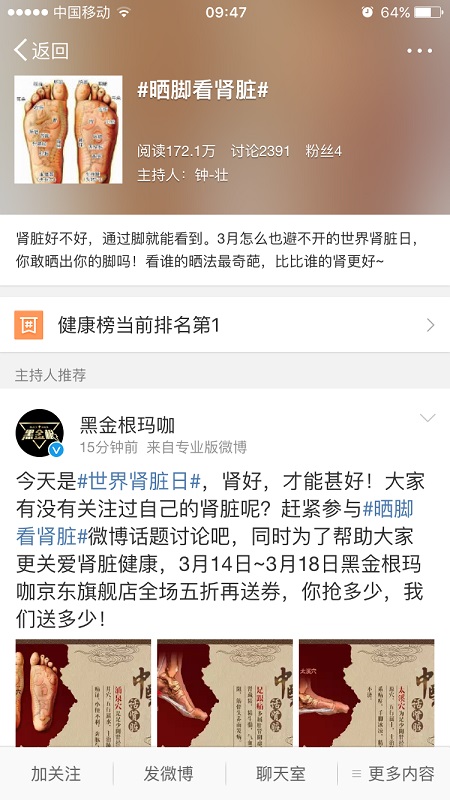This screenshot has height=800, width=450.
Task: Open the three-dot overflow menu
Action: coord(419,51)
